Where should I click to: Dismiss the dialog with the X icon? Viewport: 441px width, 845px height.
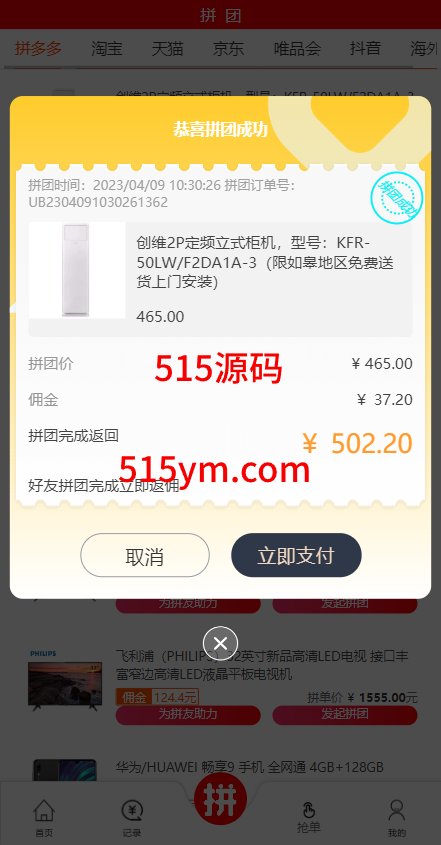[x=220, y=643]
